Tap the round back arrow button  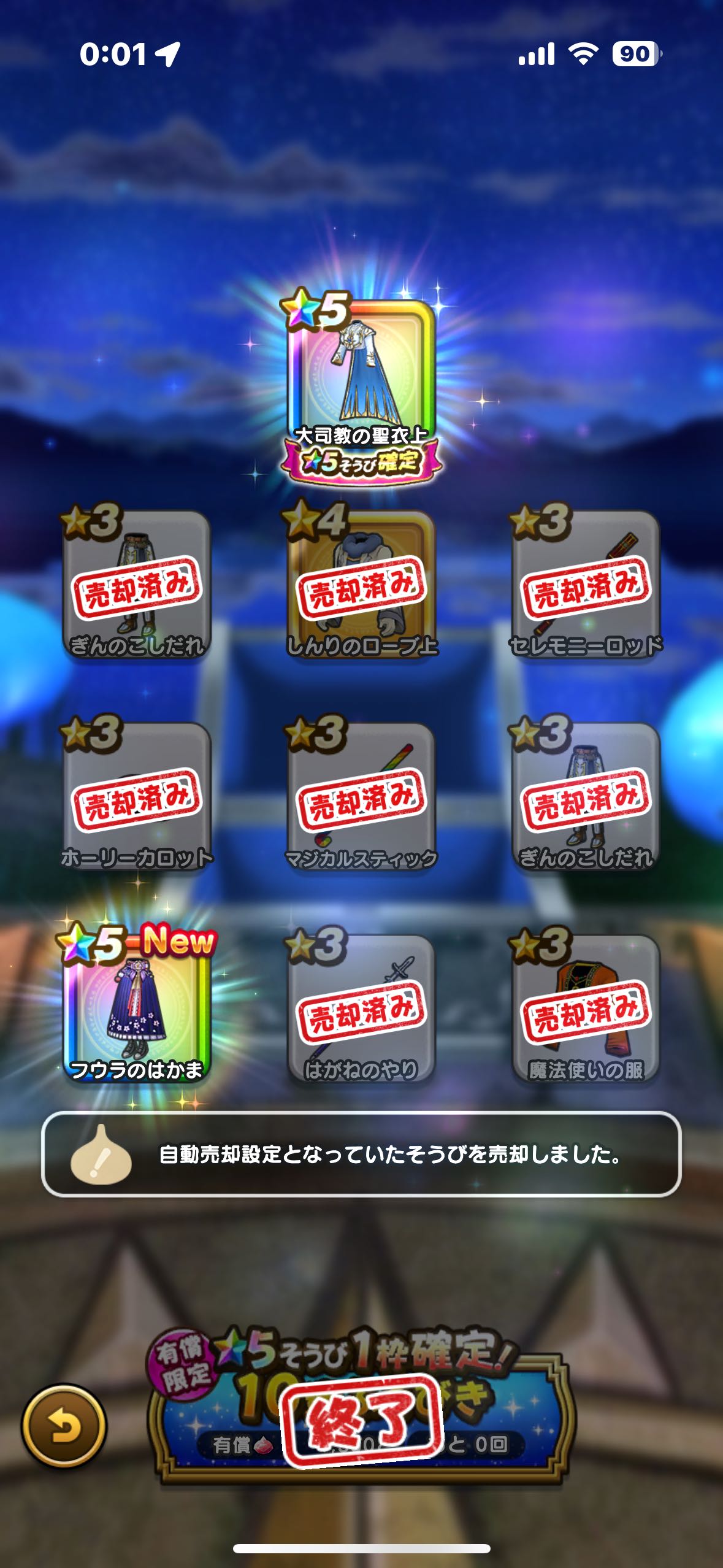coord(64,1427)
